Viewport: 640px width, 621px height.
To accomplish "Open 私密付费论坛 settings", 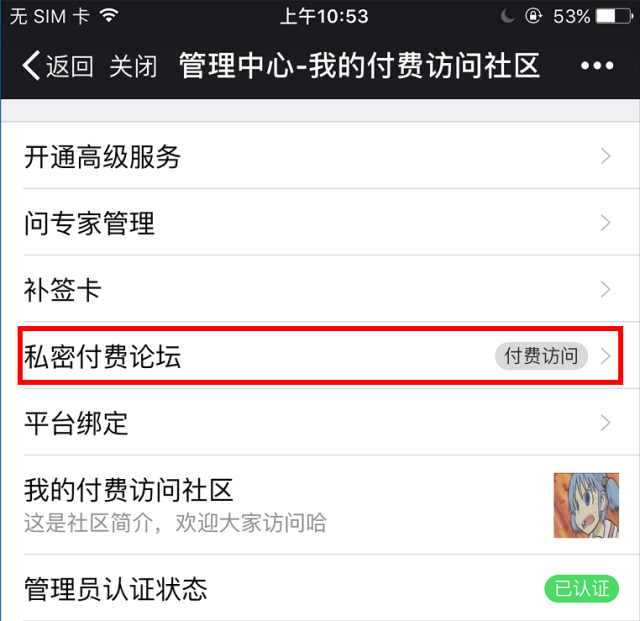I will click(319, 356).
